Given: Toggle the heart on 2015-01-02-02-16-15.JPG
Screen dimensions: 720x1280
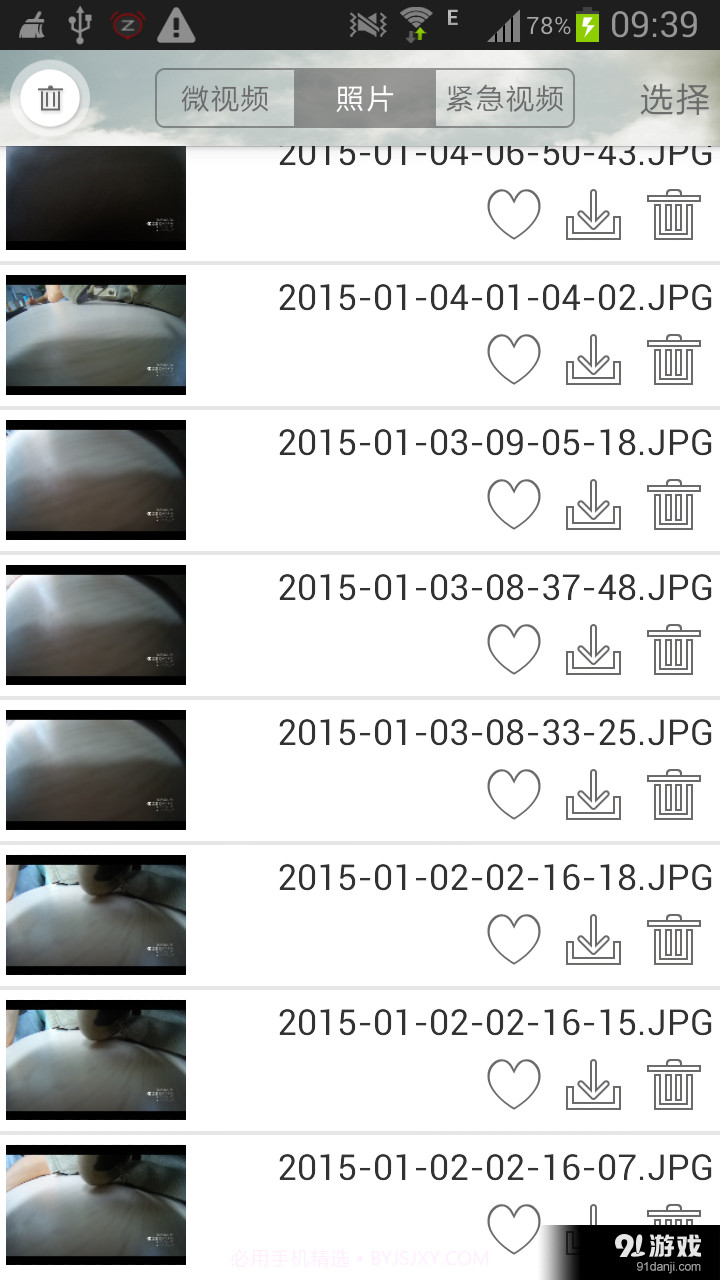Looking at the screenshot, I should pos(514,1084).
